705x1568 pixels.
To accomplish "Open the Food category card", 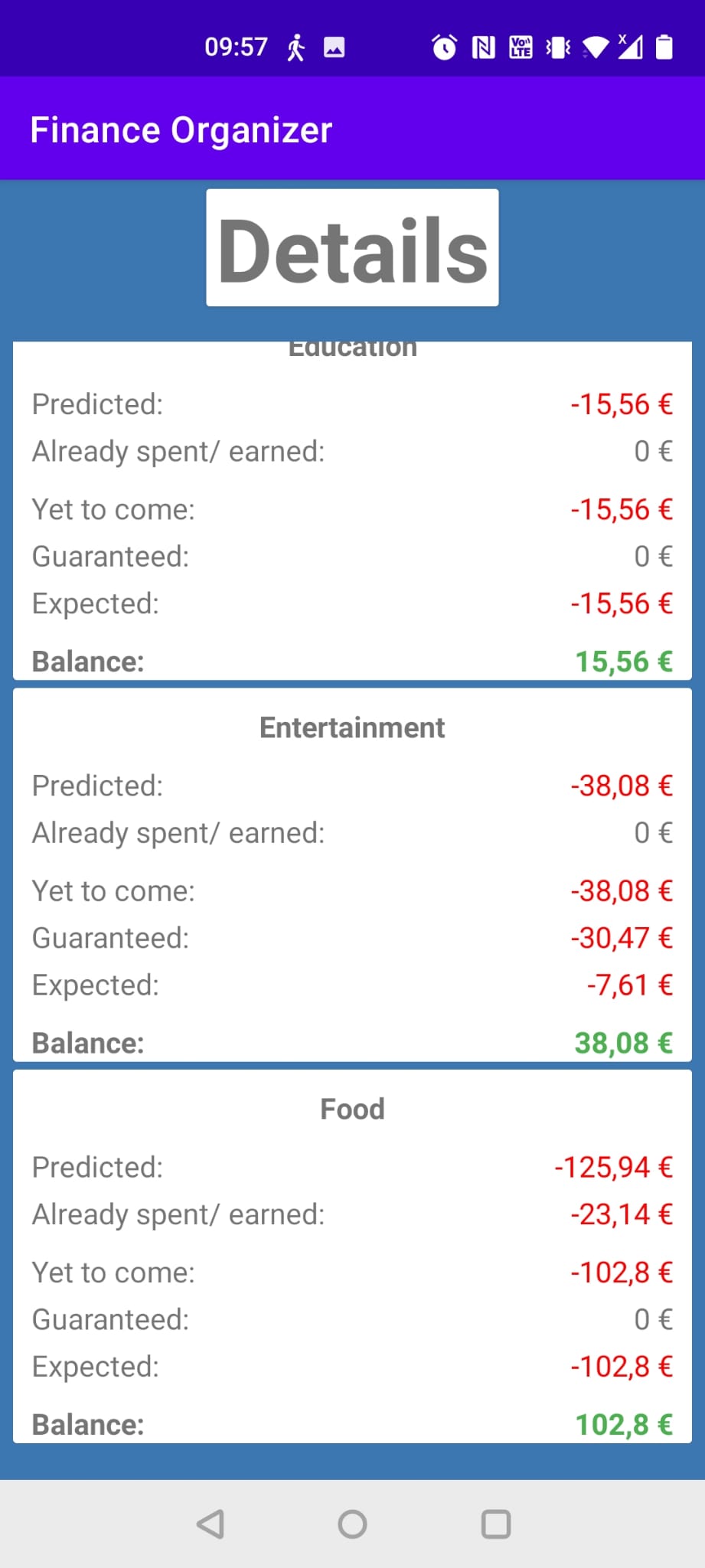I will 352,1256.
